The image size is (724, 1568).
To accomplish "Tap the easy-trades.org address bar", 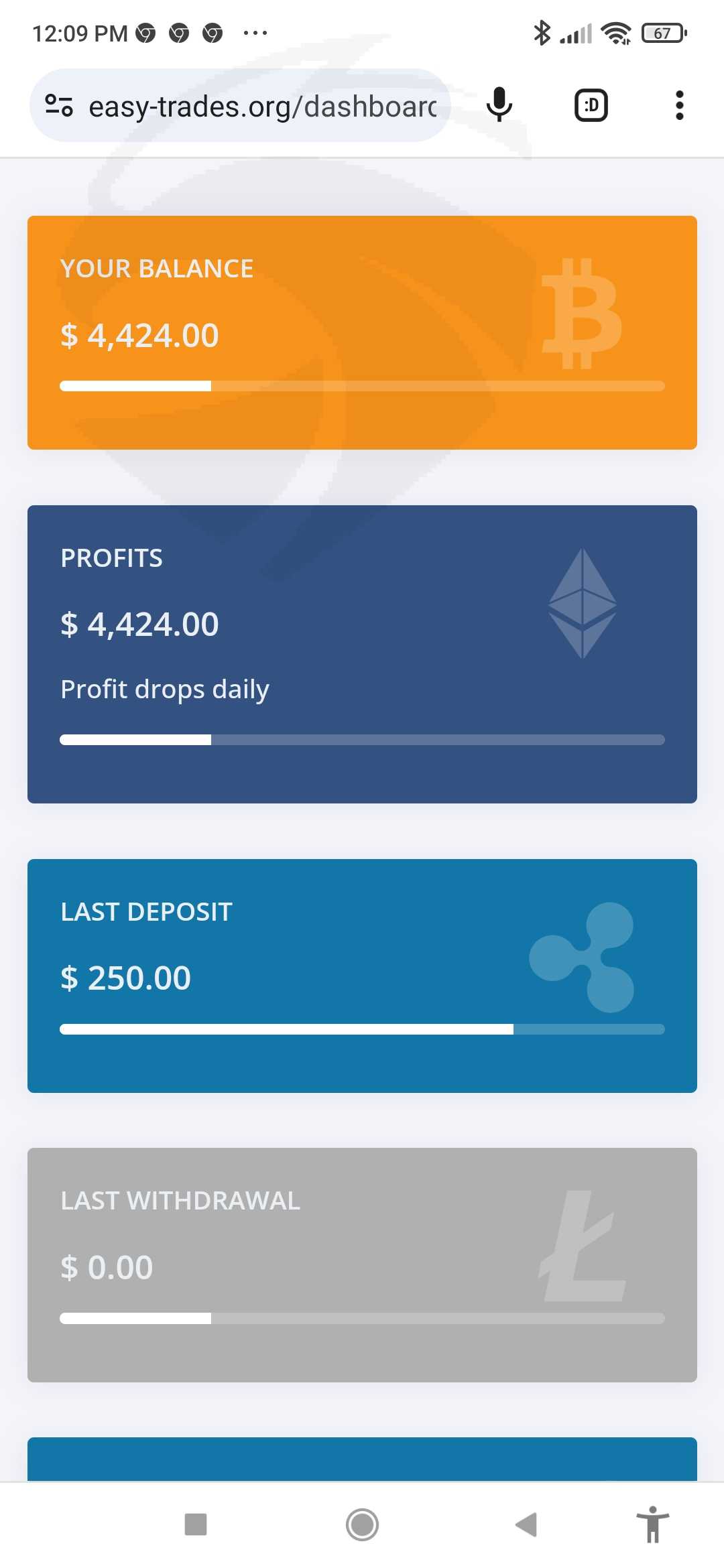I will click(261, 106).
